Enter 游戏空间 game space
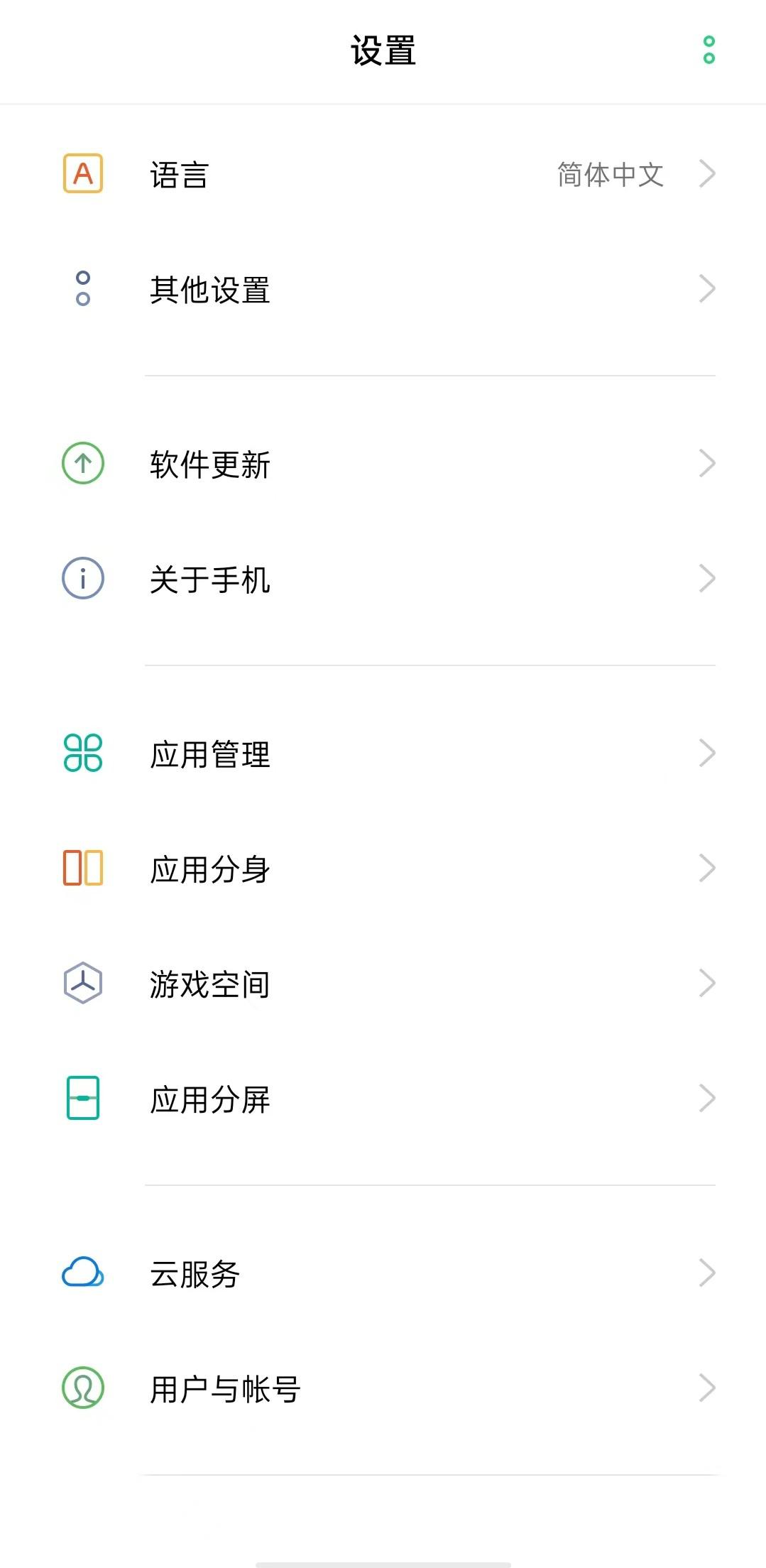This screenshot has width=766, height=1568. (383, 984)
